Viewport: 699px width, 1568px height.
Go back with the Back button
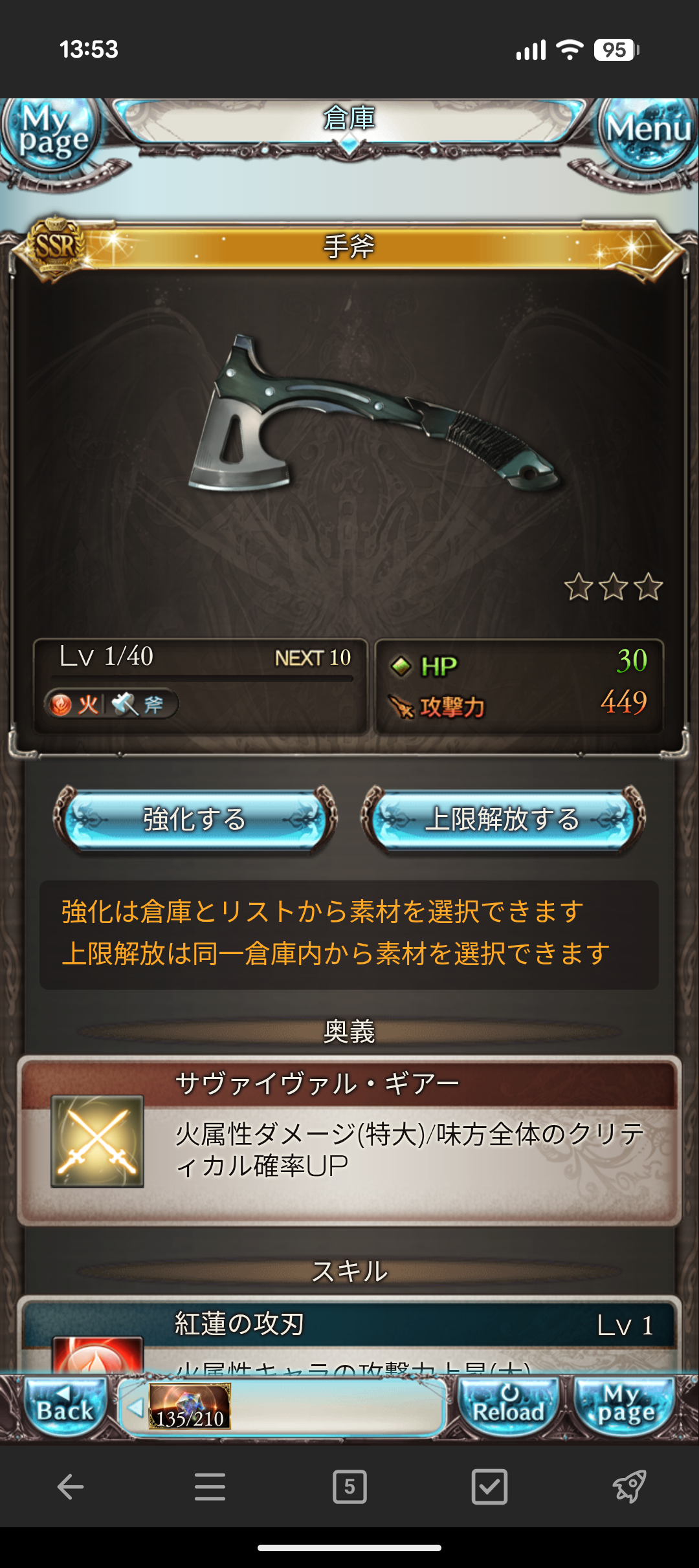(65, 1406)
